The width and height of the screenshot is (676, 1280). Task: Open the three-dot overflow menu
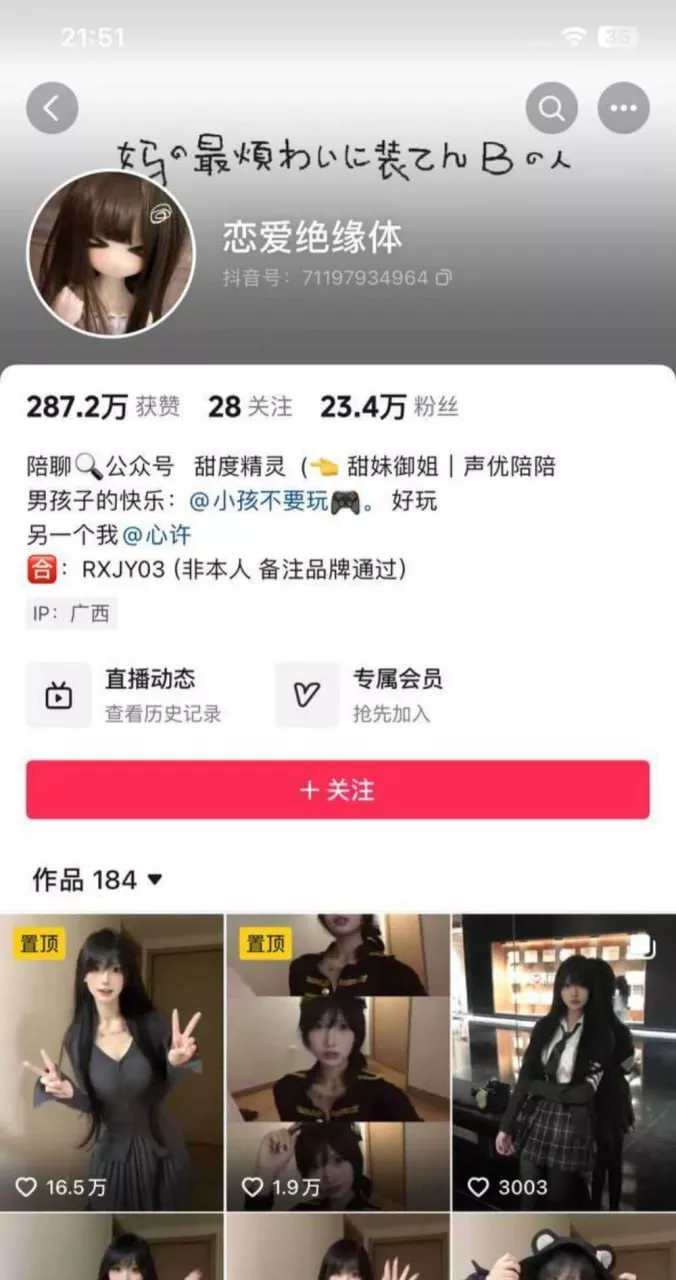(x=623, y=108)
